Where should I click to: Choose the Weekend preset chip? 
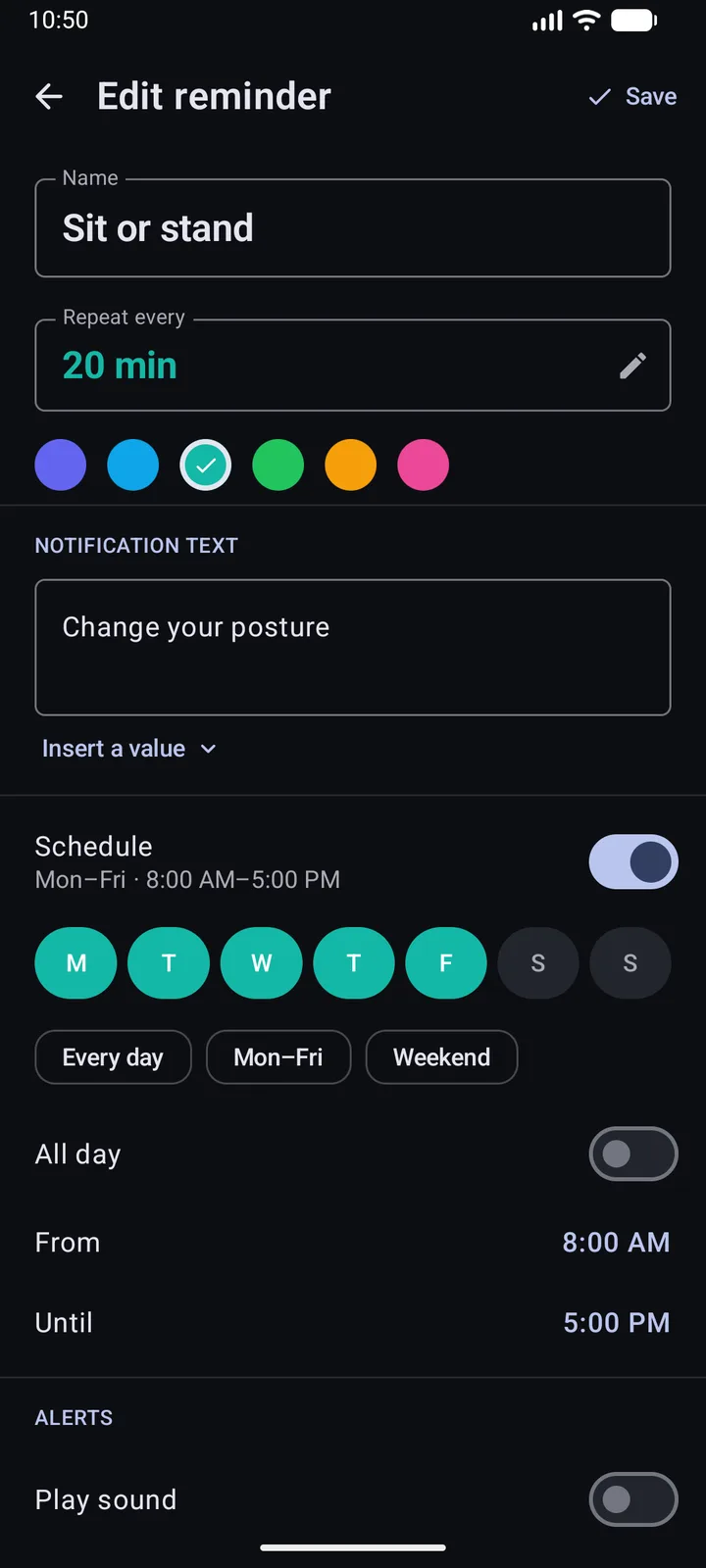coord(441,1057)
